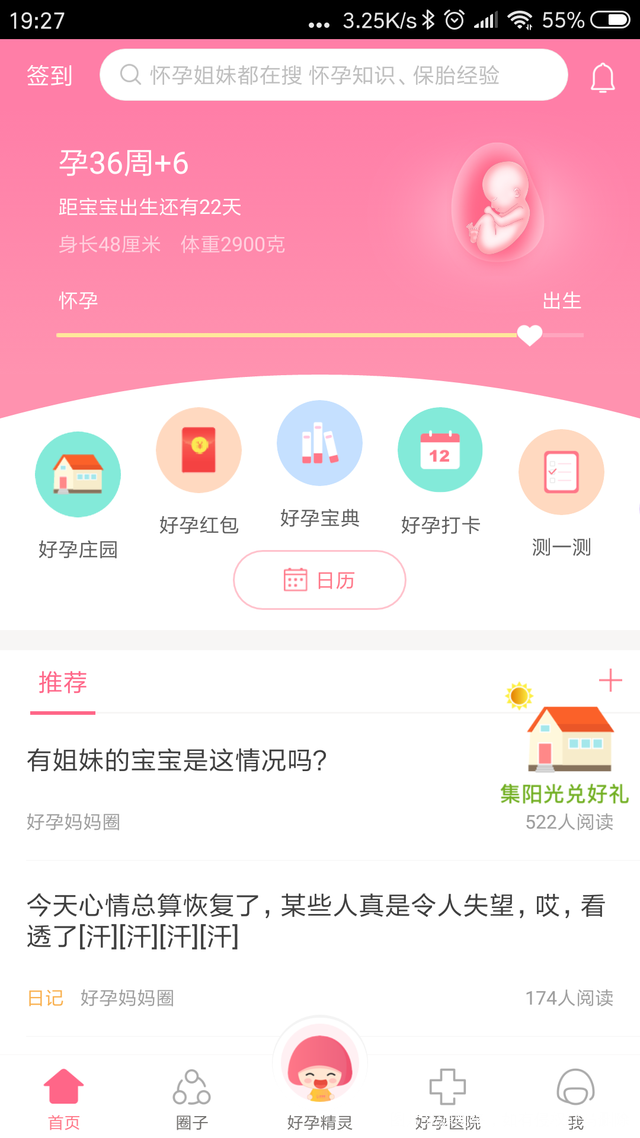The height and width of the screenshot is (1138, 640).
Task: Open the post 有姐妹的宝宝是这情况吗?
Action: pos(177,761)
